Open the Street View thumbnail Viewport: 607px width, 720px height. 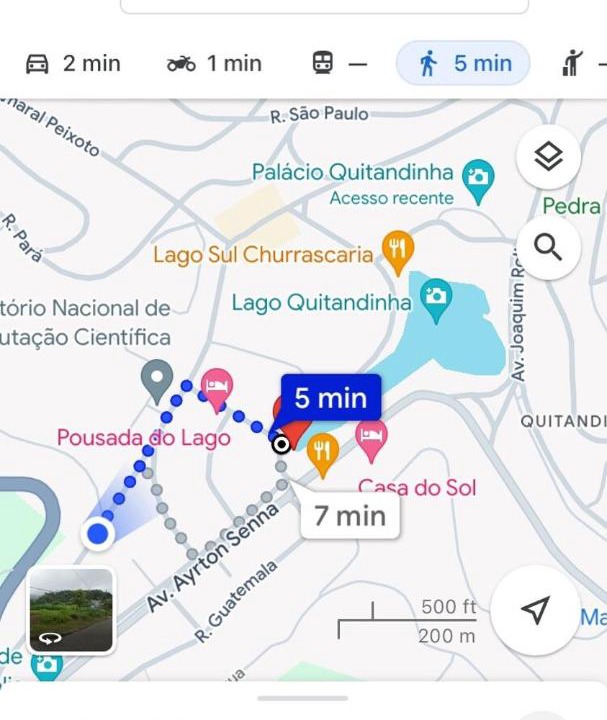71,610
